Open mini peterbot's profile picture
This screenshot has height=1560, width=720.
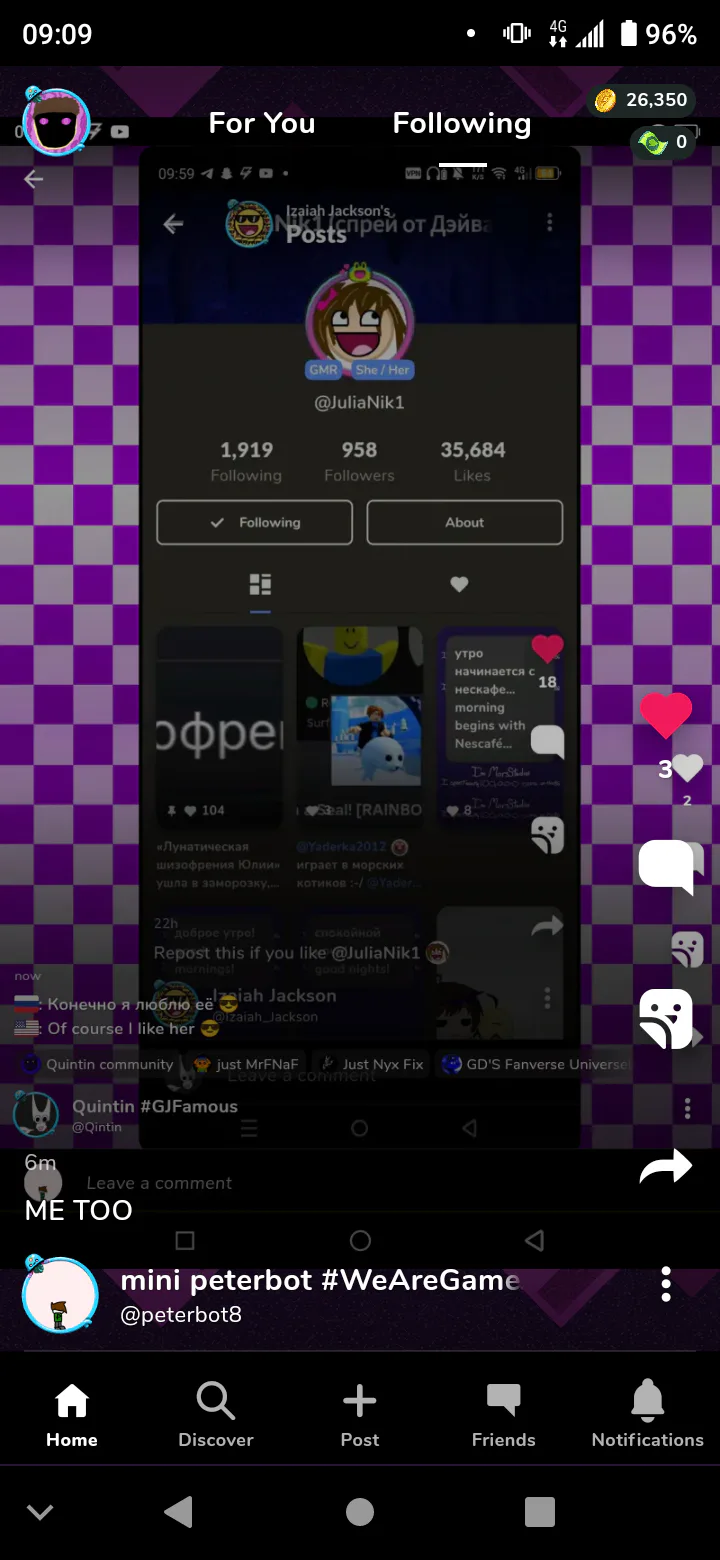(x=60, y=1294)
